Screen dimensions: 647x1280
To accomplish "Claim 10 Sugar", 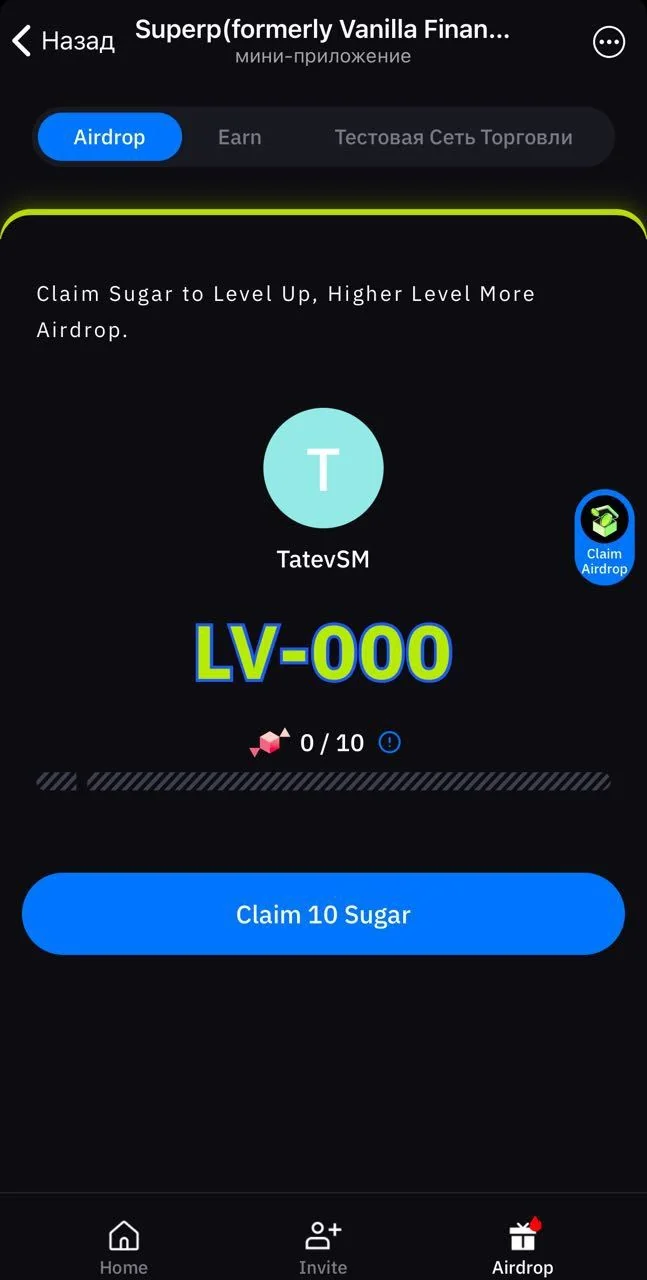I will [x=323, y=914].
